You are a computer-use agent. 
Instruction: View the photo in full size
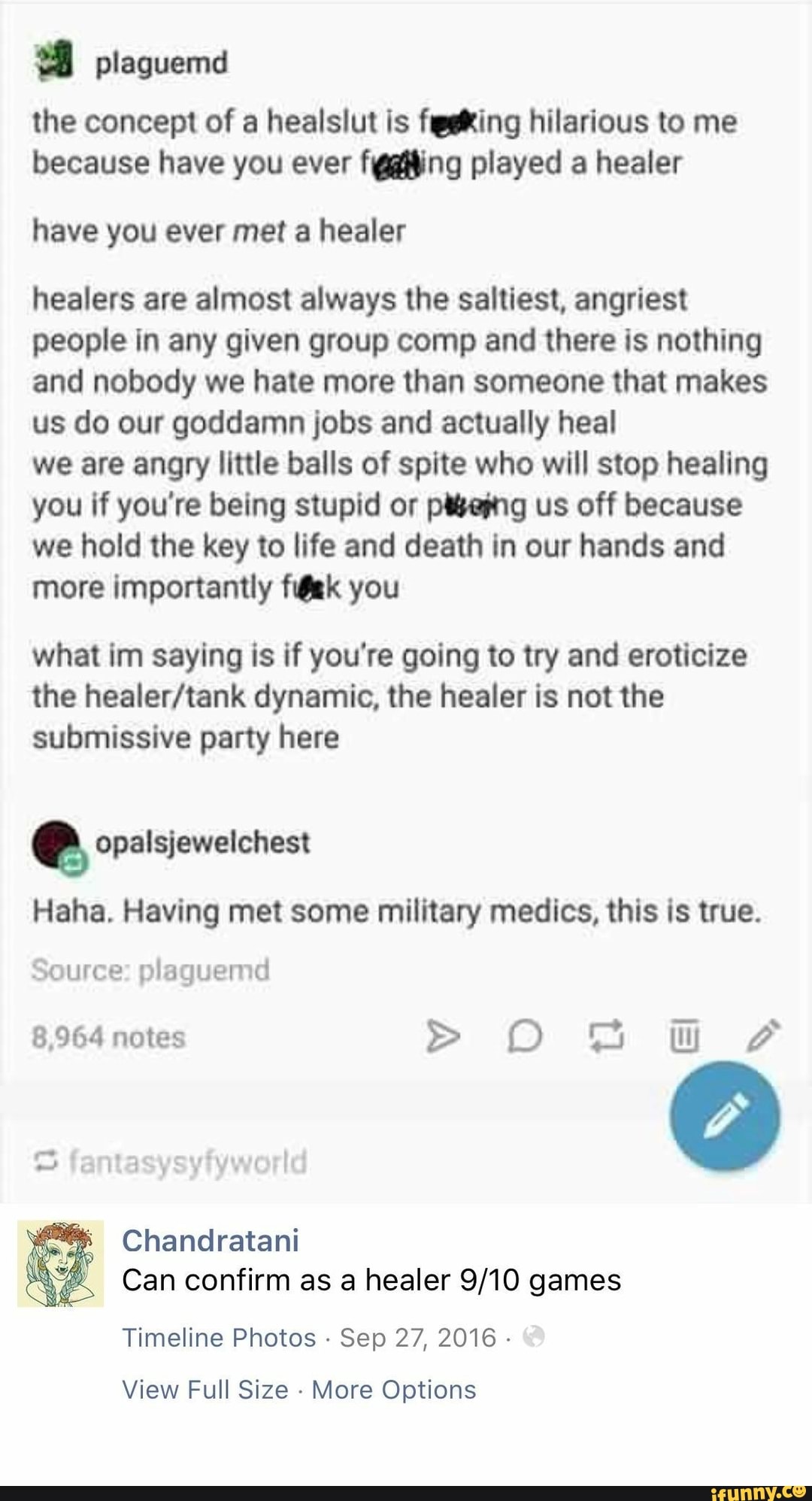pos(205,1389)
